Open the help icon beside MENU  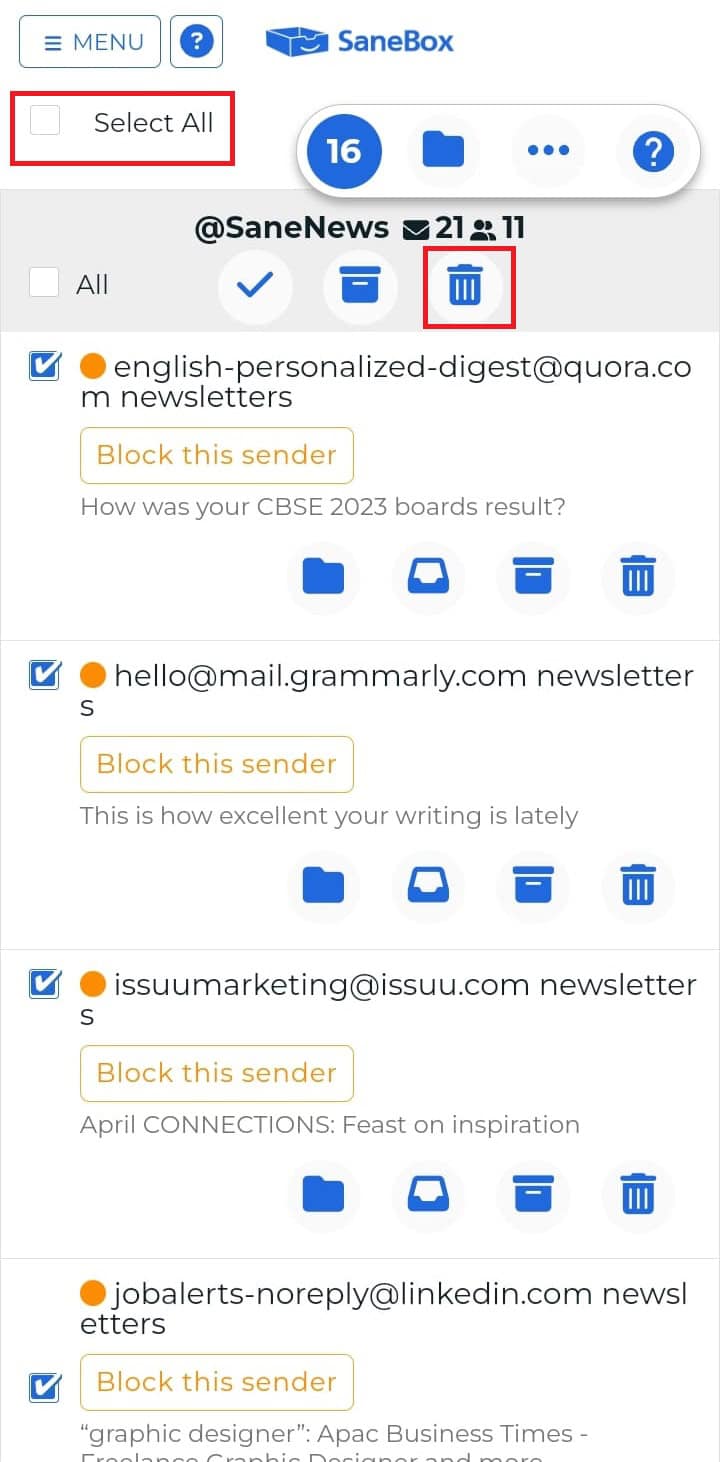pyautogui.click(x=196, y=42)
